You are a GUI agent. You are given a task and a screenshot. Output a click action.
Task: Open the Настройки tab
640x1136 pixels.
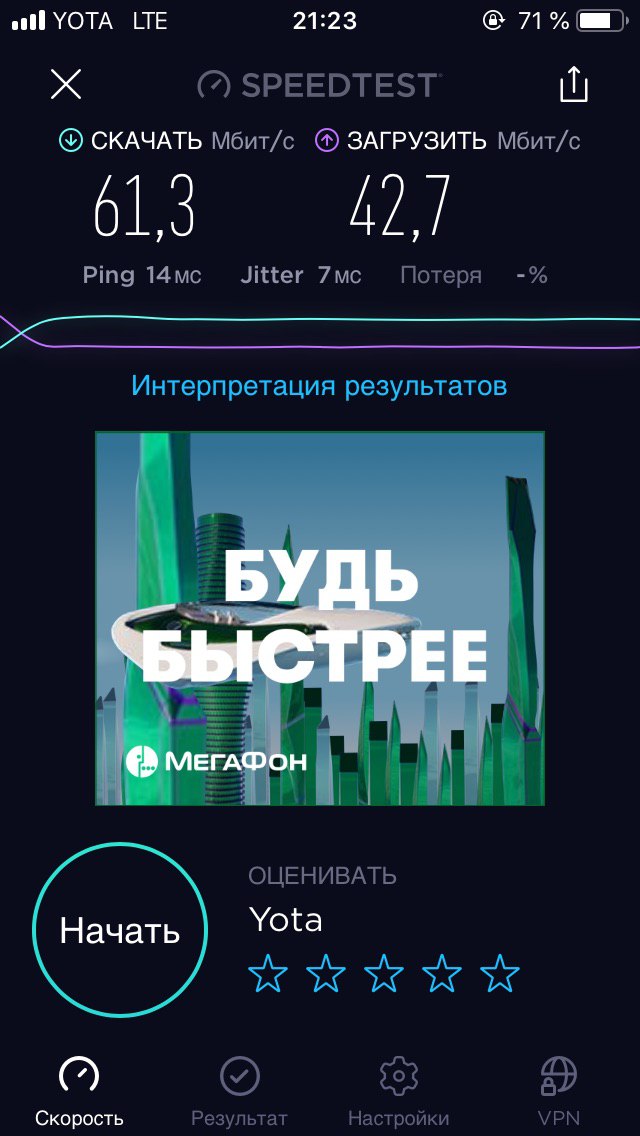[x=398, y=1091]
